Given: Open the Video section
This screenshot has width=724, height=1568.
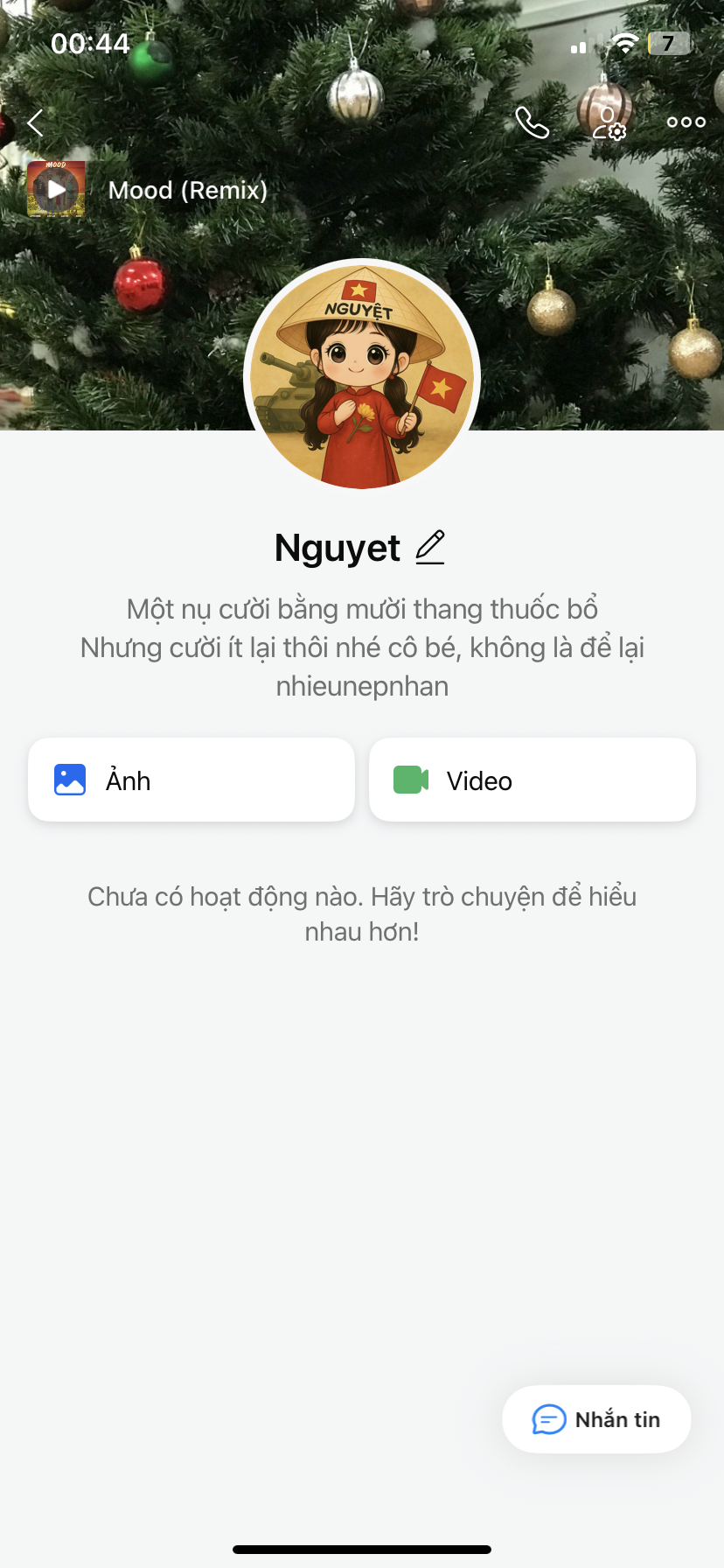Looking at the screenshot, I should click(x=532, y=780).
